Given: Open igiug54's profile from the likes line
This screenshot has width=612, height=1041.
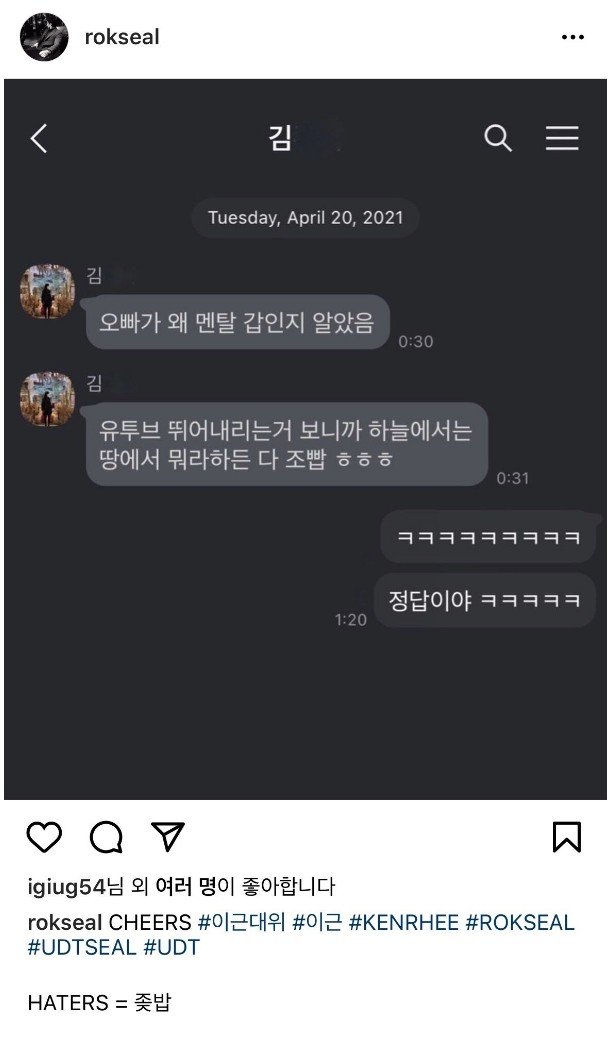Looking at the screenshot, I should (66, 887).
